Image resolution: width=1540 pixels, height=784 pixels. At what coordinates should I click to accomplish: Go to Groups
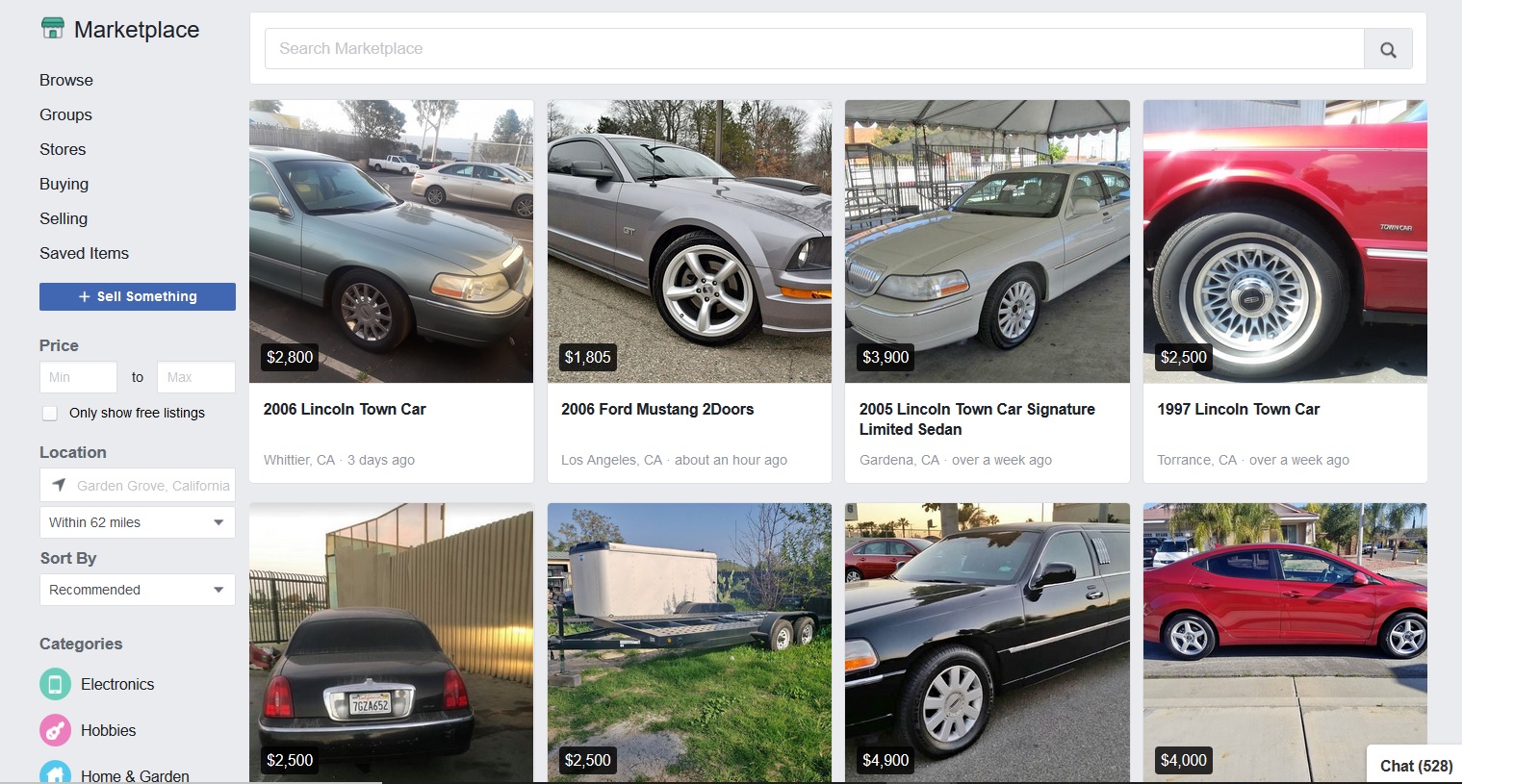[65, 114]
